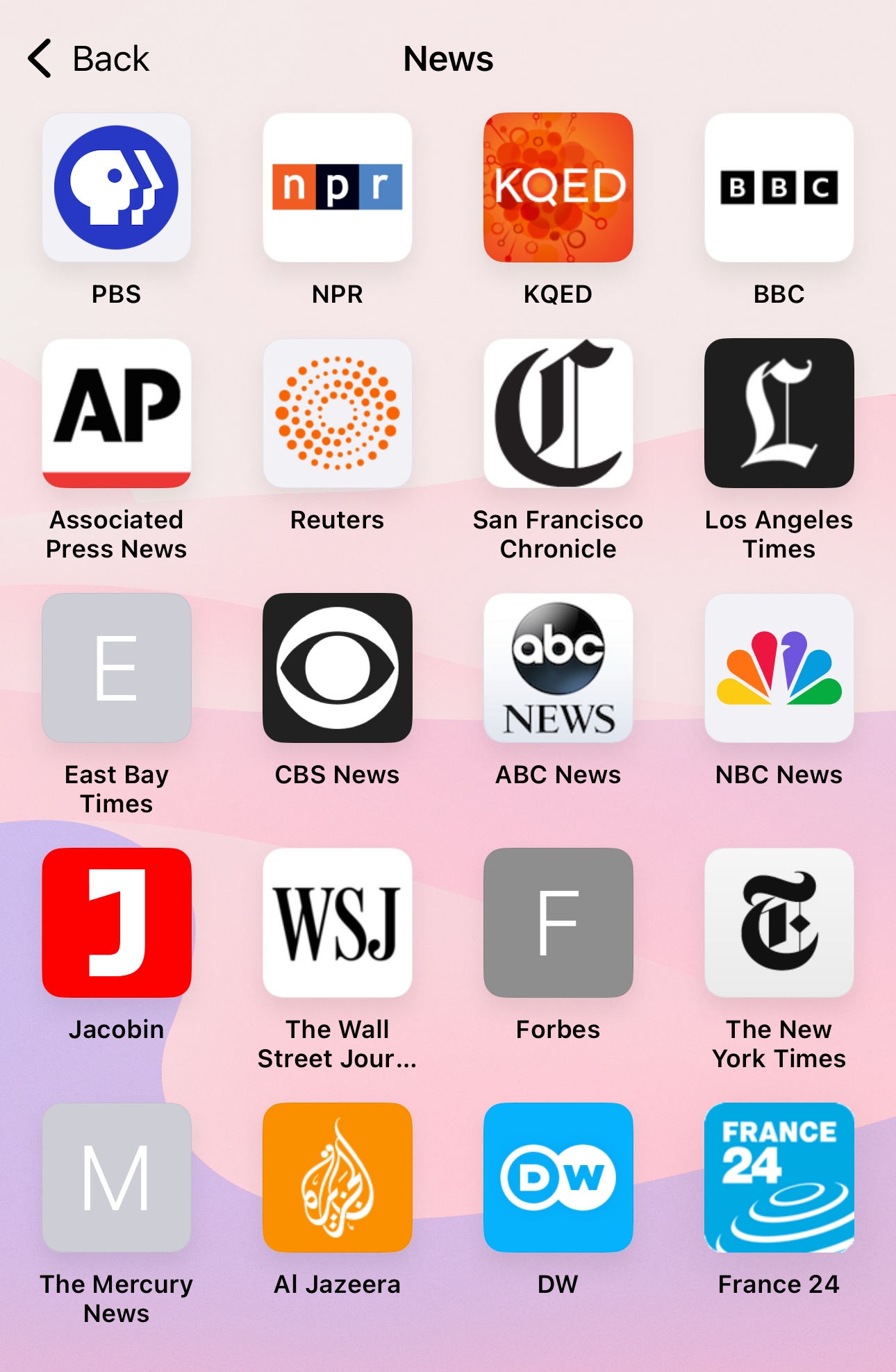Go back to the previous screen
Image resolution: width=896 pixels, height=1372 pixels.
click(88, 58)
